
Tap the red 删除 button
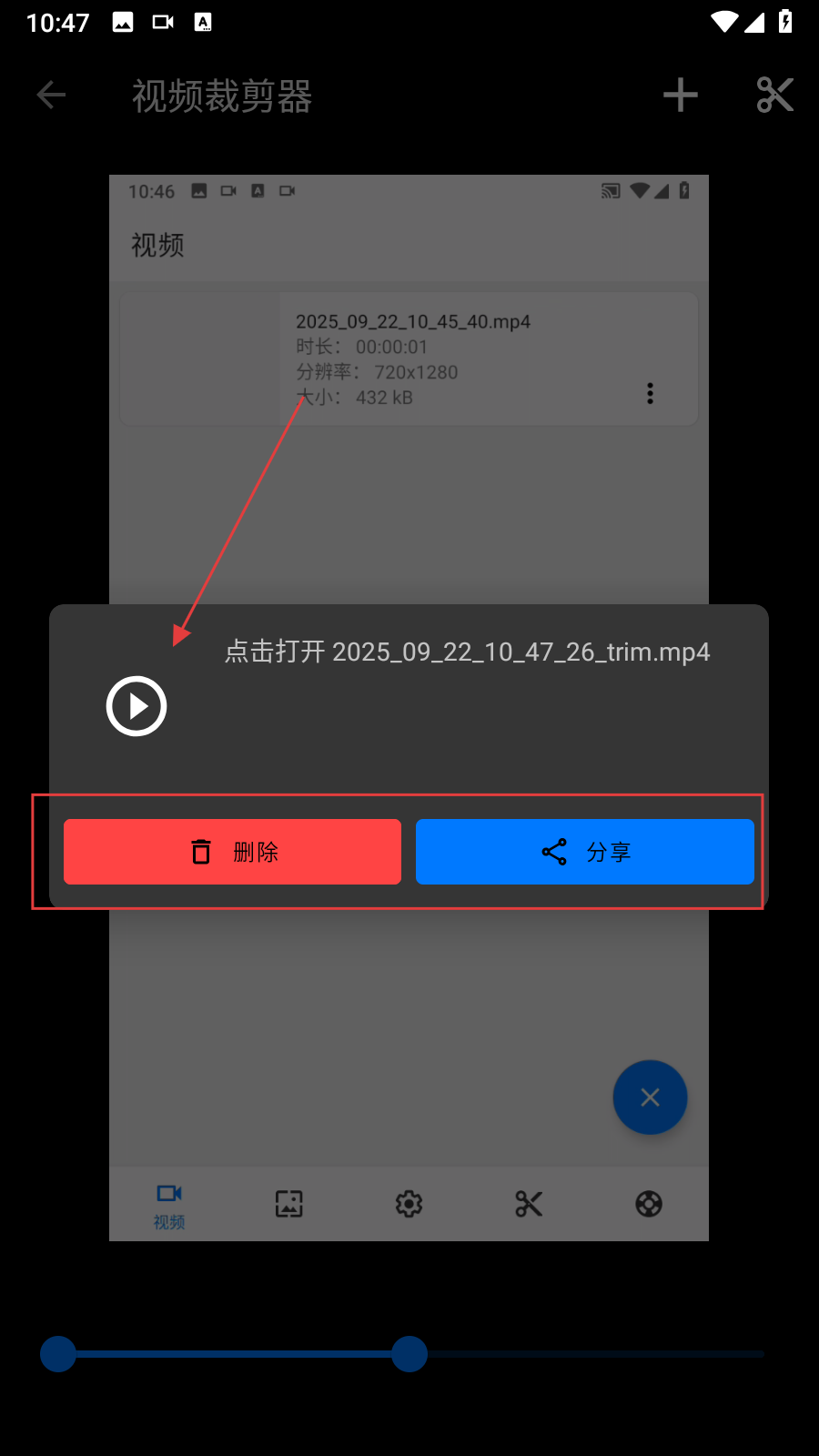(232, 852)
